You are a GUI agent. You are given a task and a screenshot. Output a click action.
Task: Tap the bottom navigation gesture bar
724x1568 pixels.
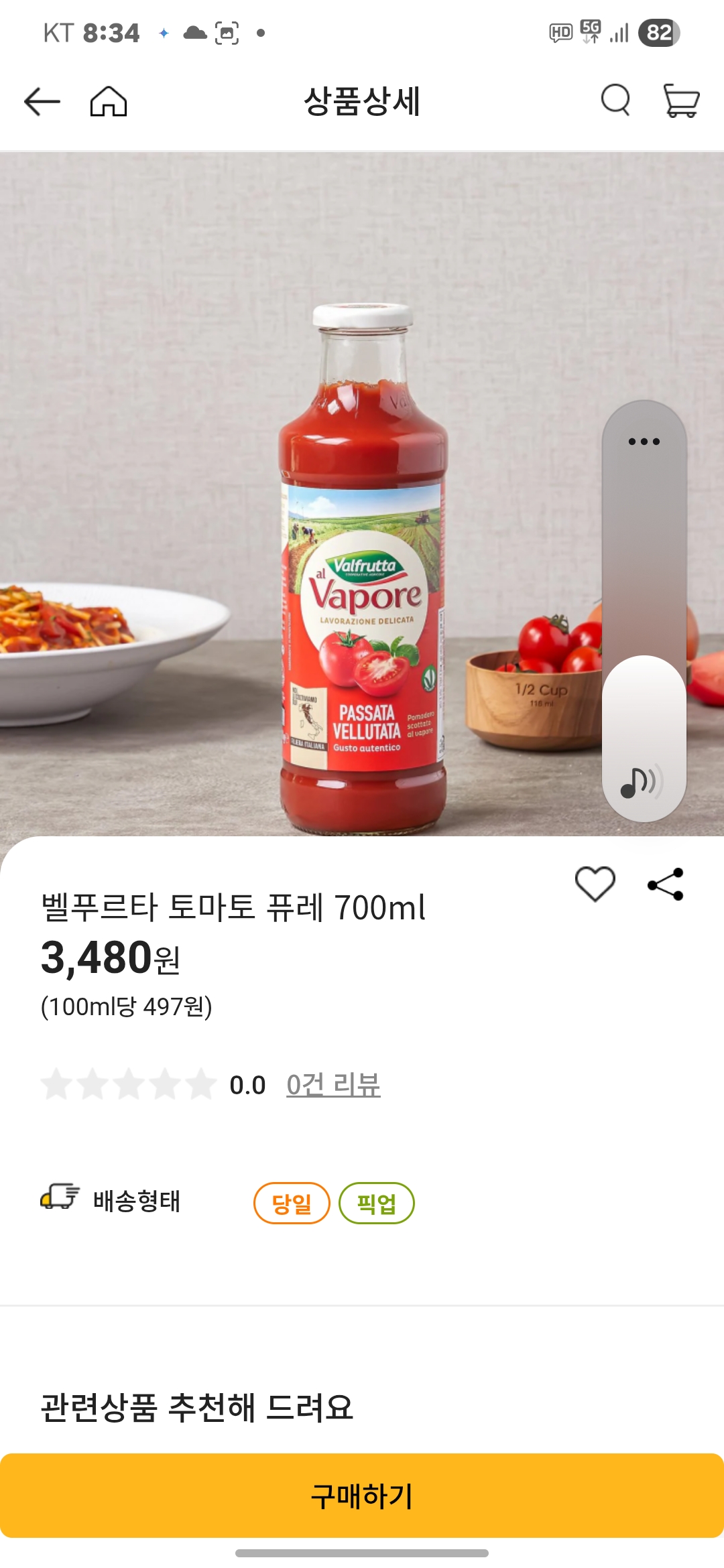click(x=362, y=1551)
